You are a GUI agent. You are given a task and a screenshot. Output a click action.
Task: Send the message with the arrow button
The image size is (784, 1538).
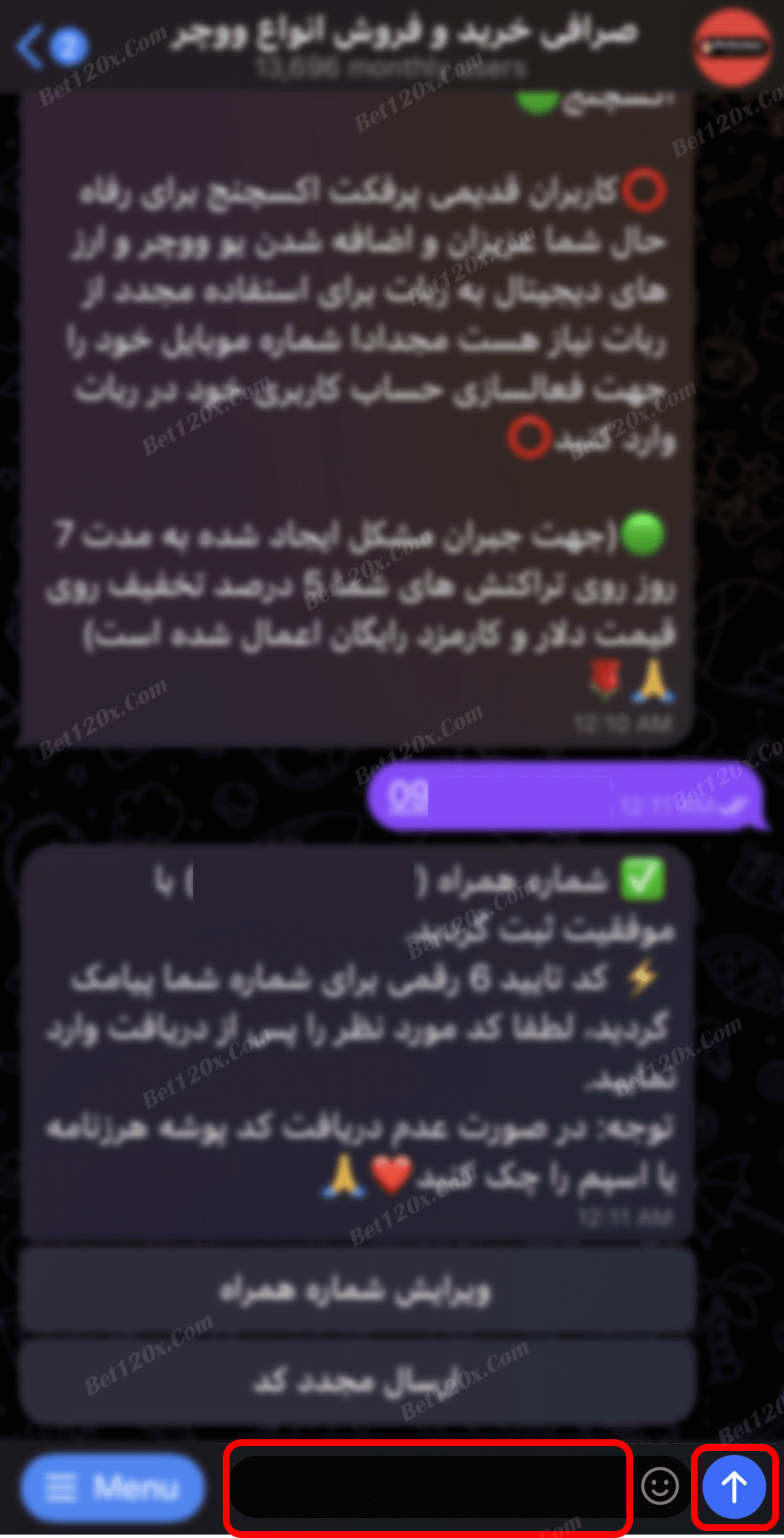click(x=733, y=1487)
